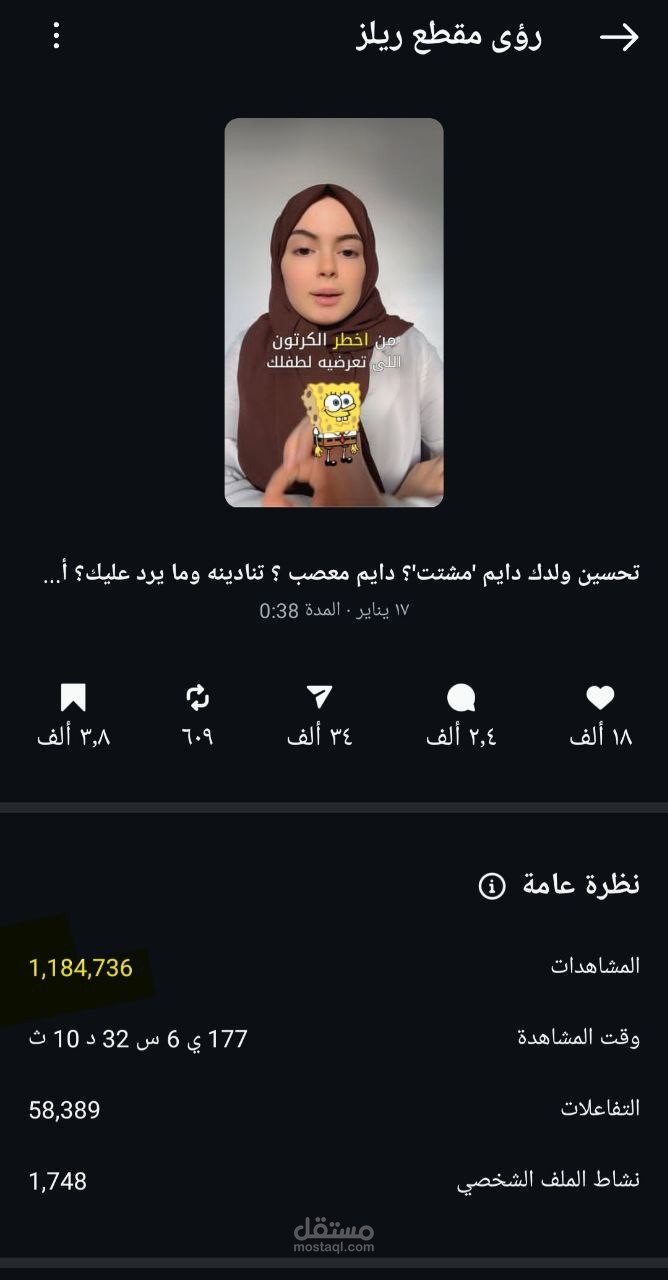Open the reel video thumbnail
The width and height of the screenshot is (668, 1280).
[x=333, y=312]
